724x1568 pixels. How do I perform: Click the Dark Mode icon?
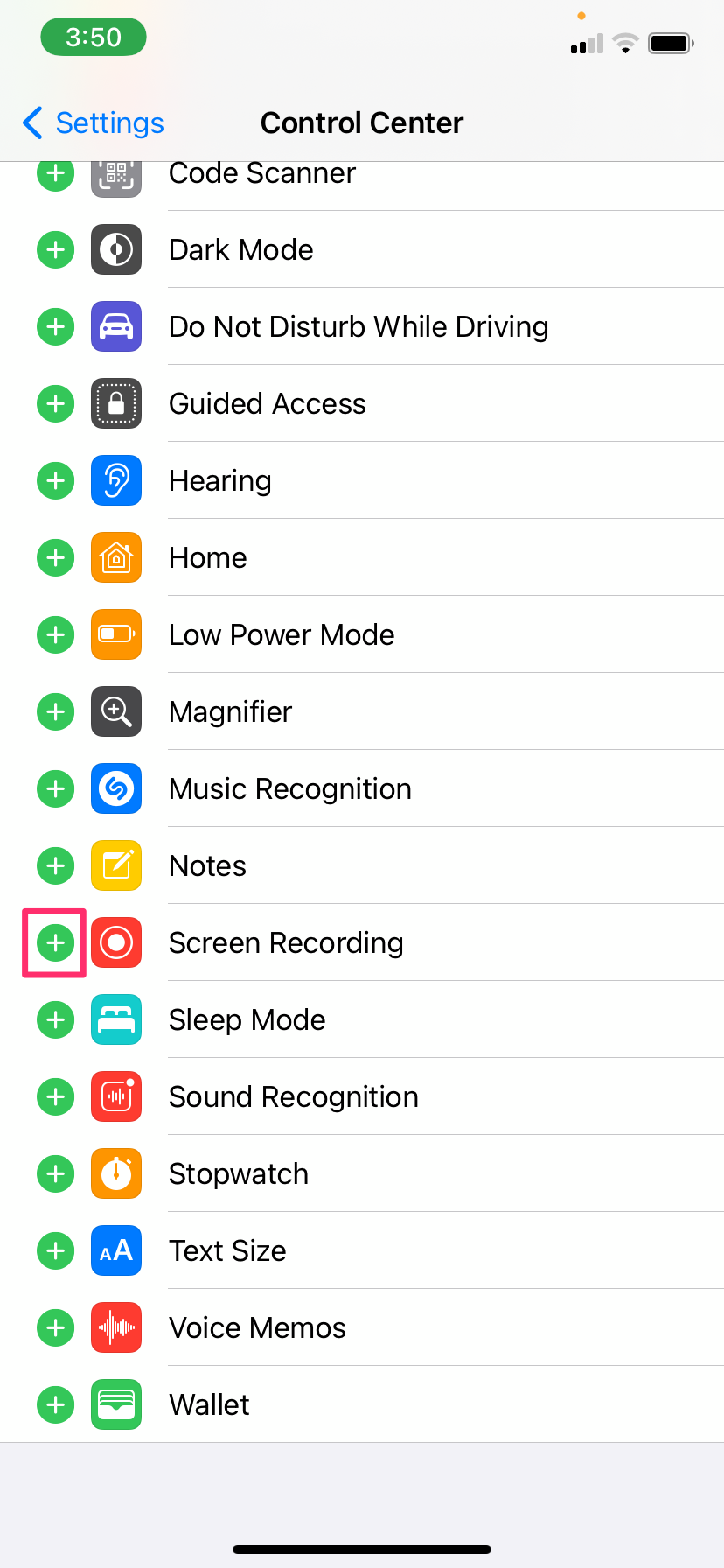click(115, 249)
